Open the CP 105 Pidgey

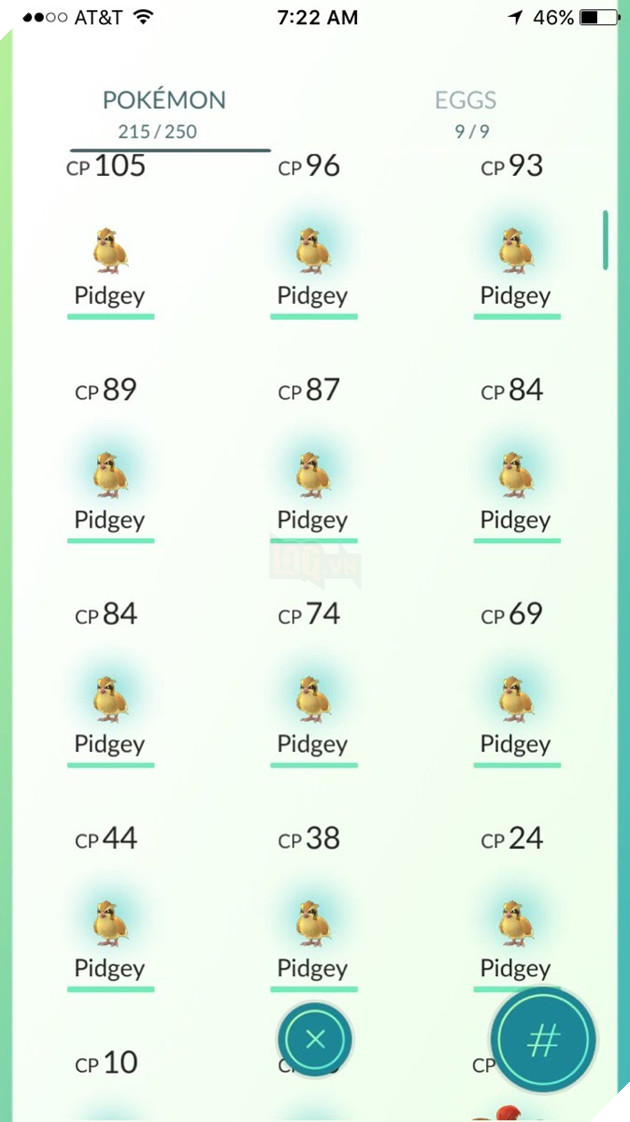[111, 251]
